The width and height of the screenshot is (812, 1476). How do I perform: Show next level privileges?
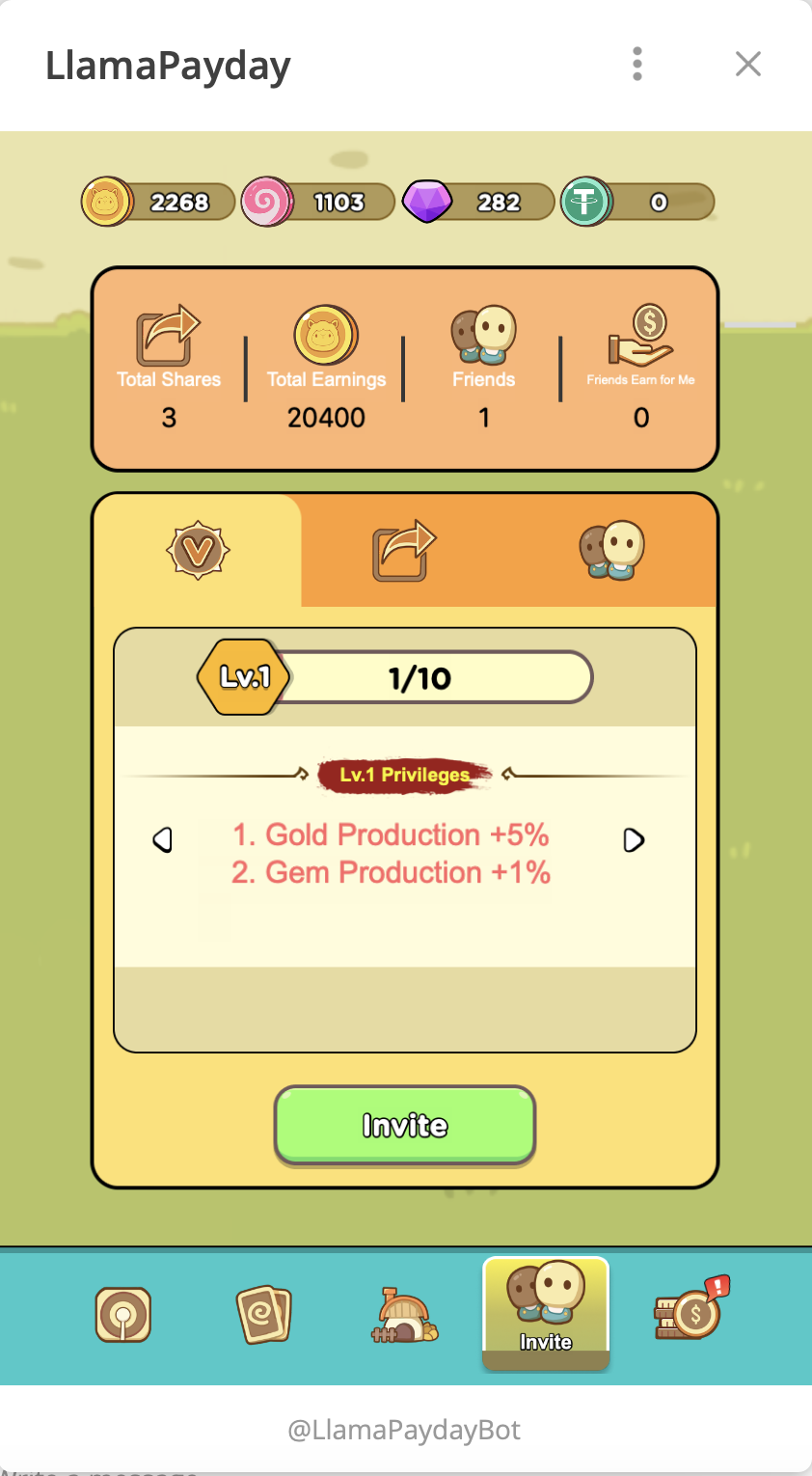click(634, 840)
